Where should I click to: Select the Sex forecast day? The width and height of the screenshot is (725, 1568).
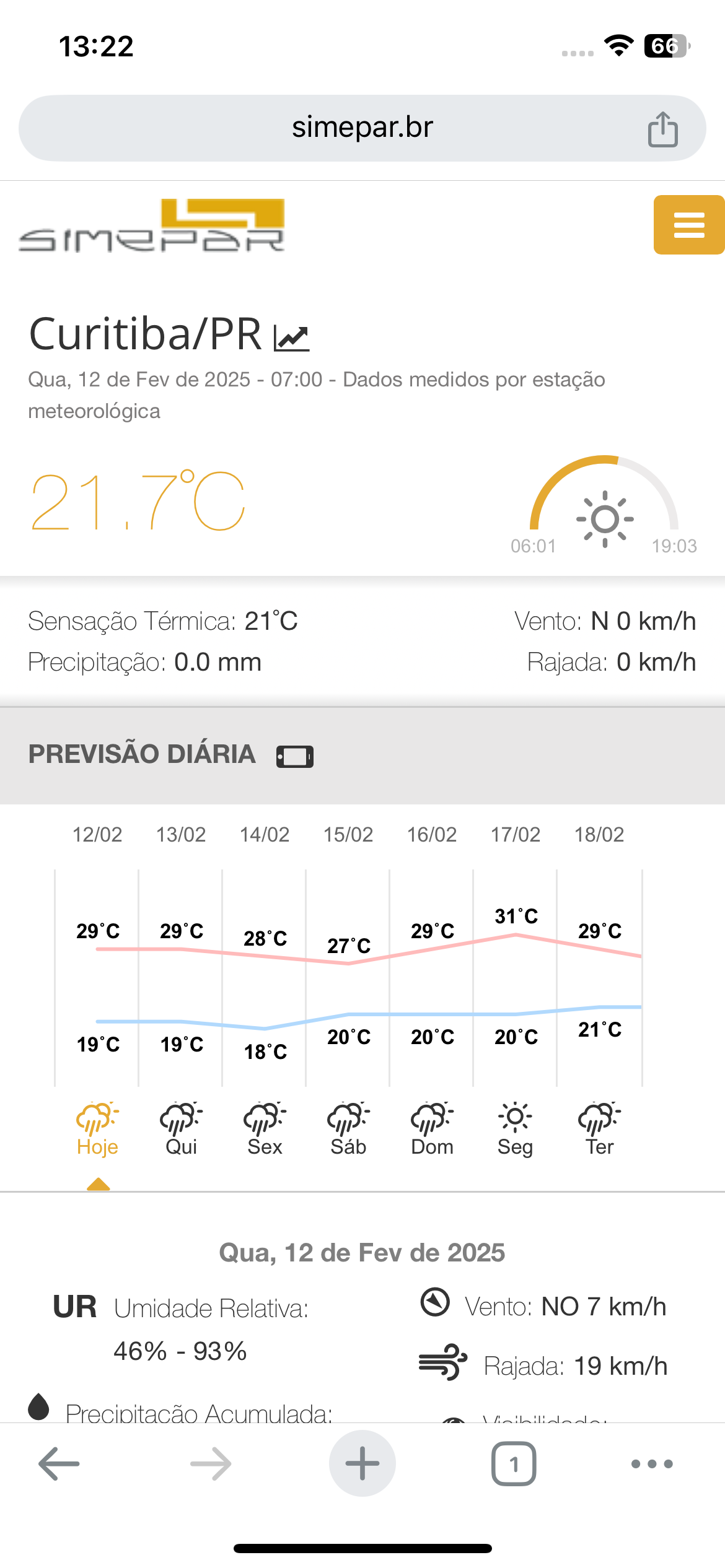point(265,1128)
